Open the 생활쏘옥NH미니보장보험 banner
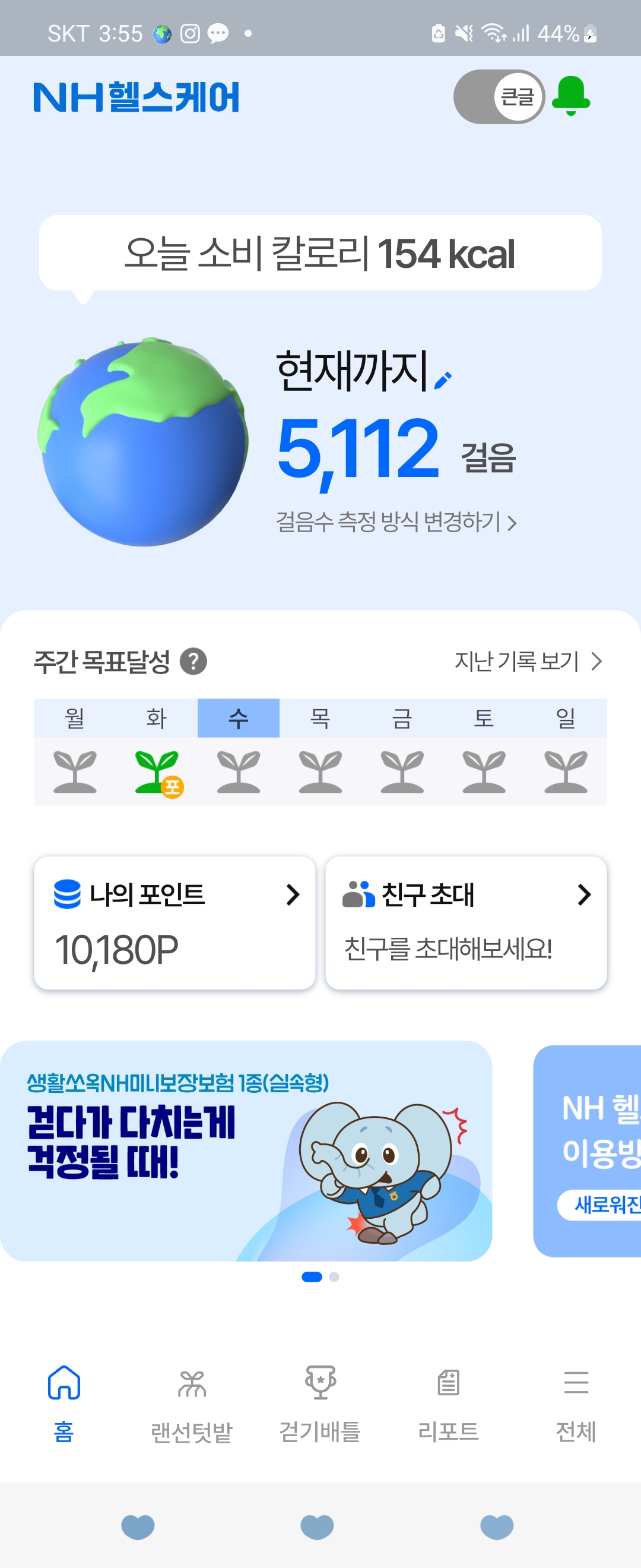This screenshot has height=1568, width=641. pyautogui.click(x=246, y=1150)
